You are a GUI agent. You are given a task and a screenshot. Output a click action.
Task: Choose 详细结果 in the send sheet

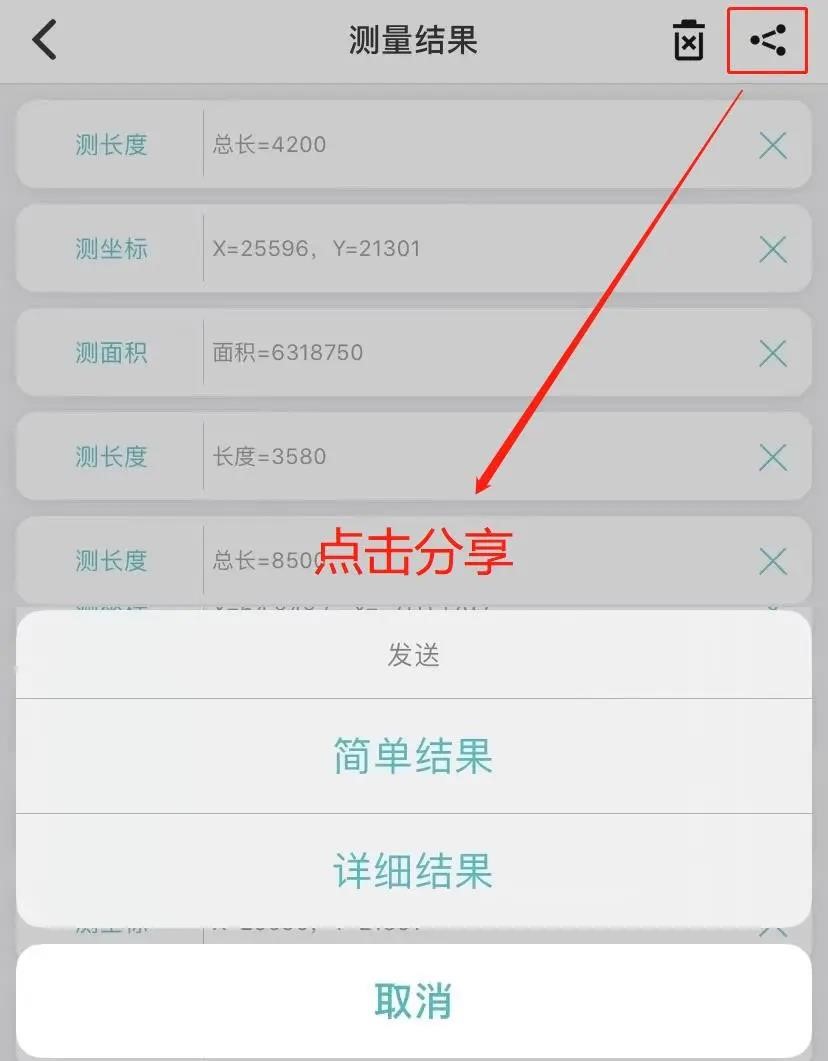pyautogui.click(x=413, y=871)
